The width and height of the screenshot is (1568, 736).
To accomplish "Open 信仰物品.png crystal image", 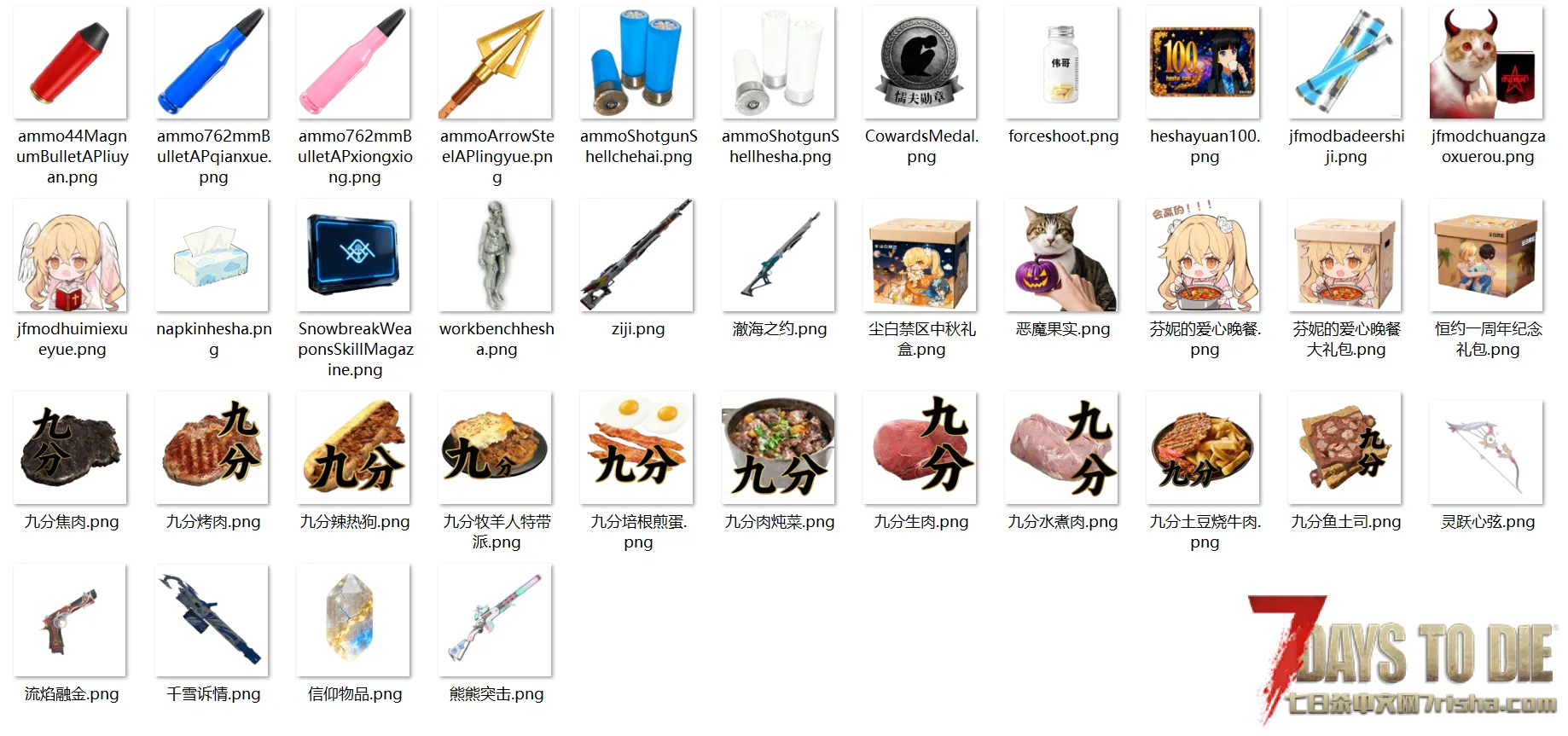I will [x=355, y=621].
